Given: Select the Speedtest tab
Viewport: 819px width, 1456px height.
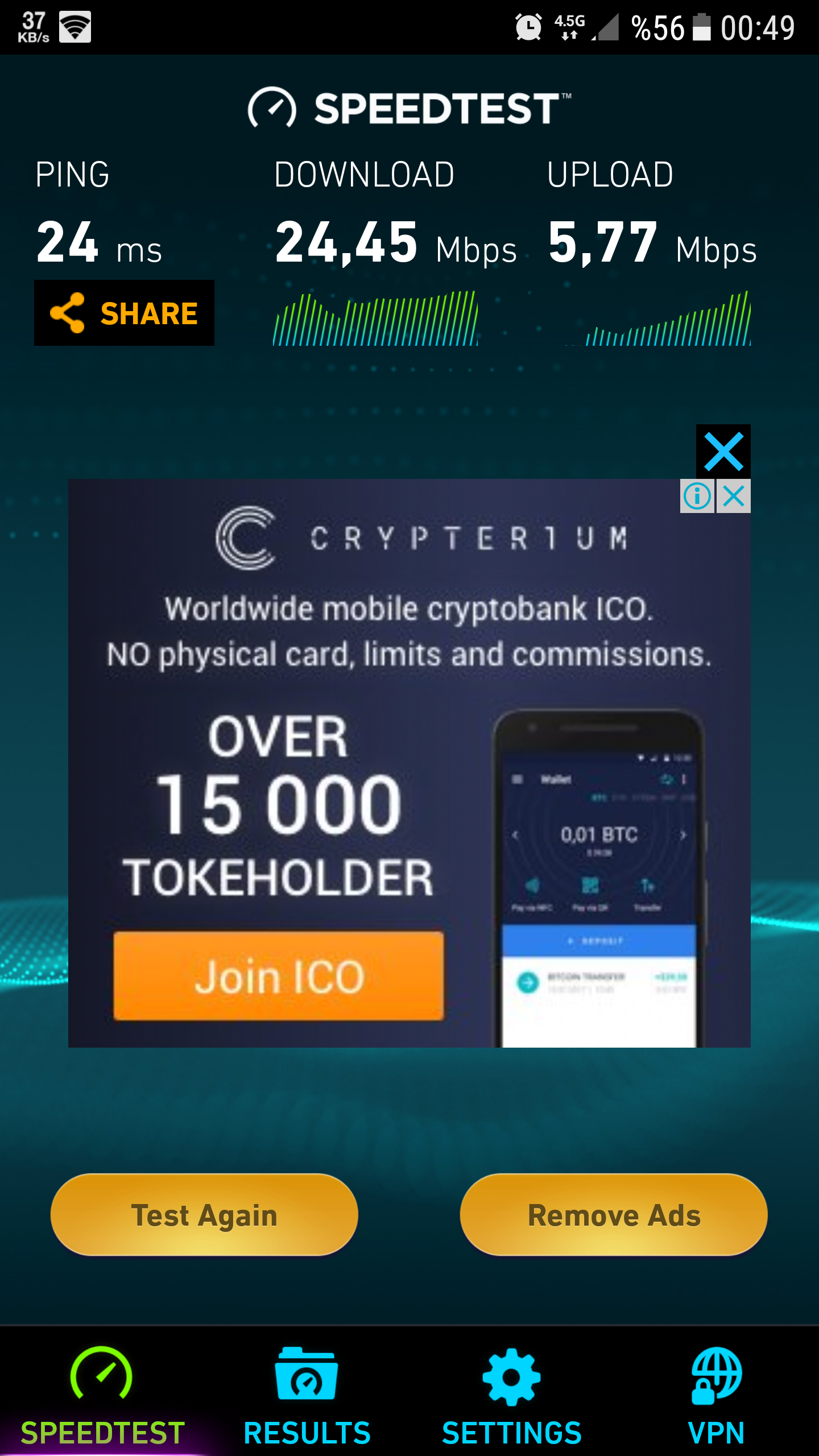Looking at the screenshot, I should [102, 1393].
